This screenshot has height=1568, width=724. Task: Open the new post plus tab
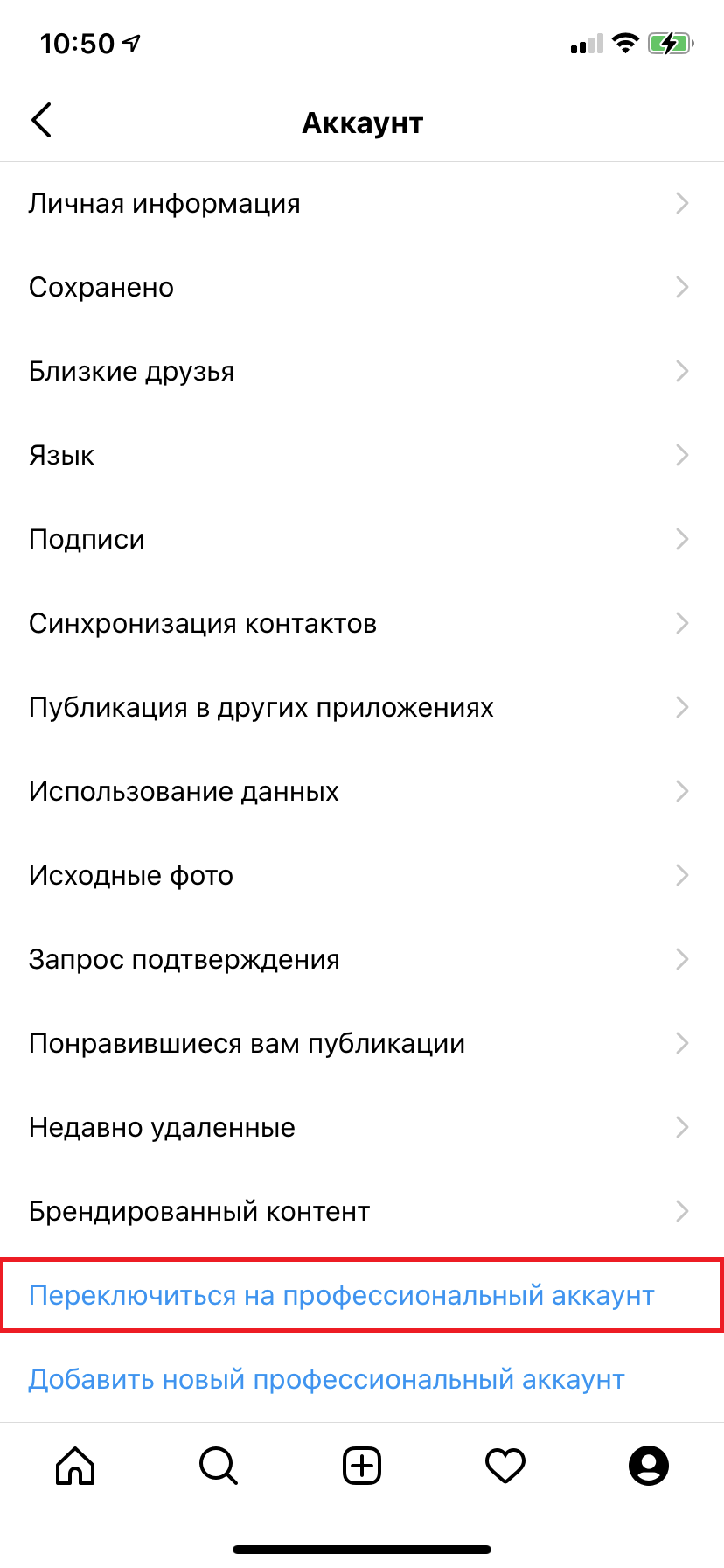(x=362, y=1466)
